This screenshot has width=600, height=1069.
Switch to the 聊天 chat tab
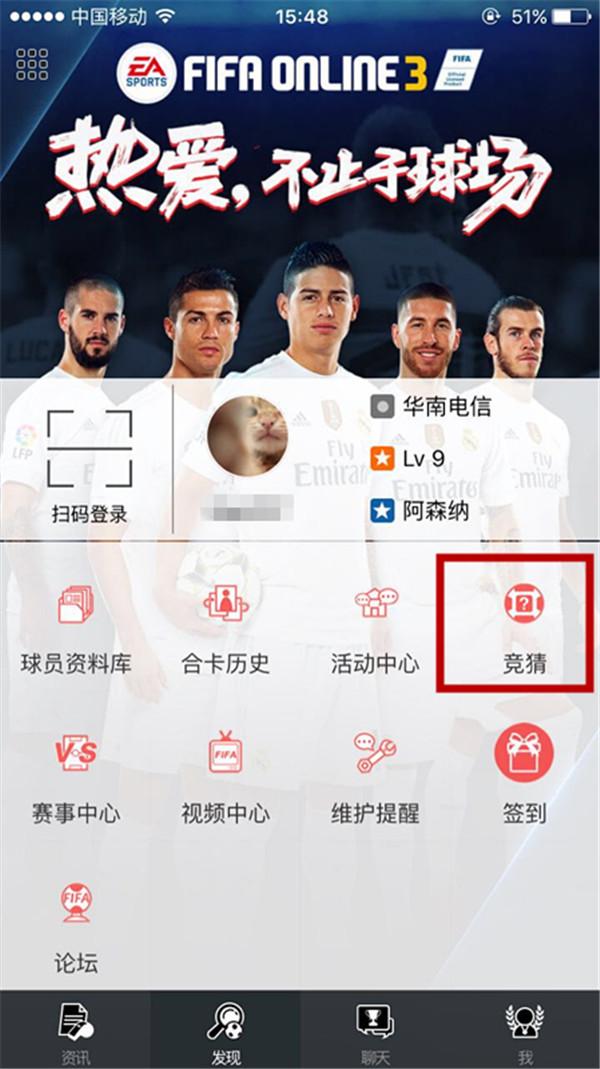[x=375, y=1030]
